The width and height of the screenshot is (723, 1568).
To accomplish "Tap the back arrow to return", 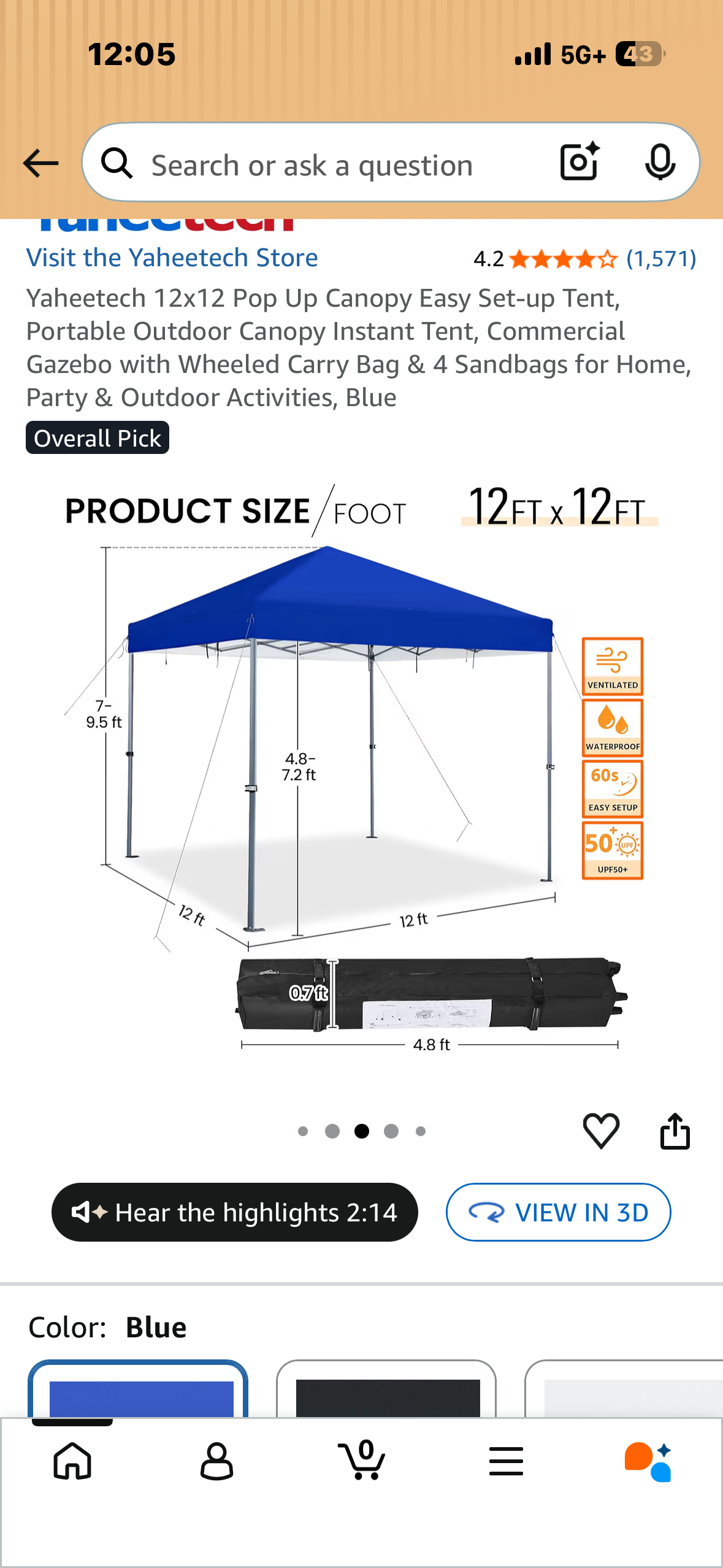I will pos(39,163).
